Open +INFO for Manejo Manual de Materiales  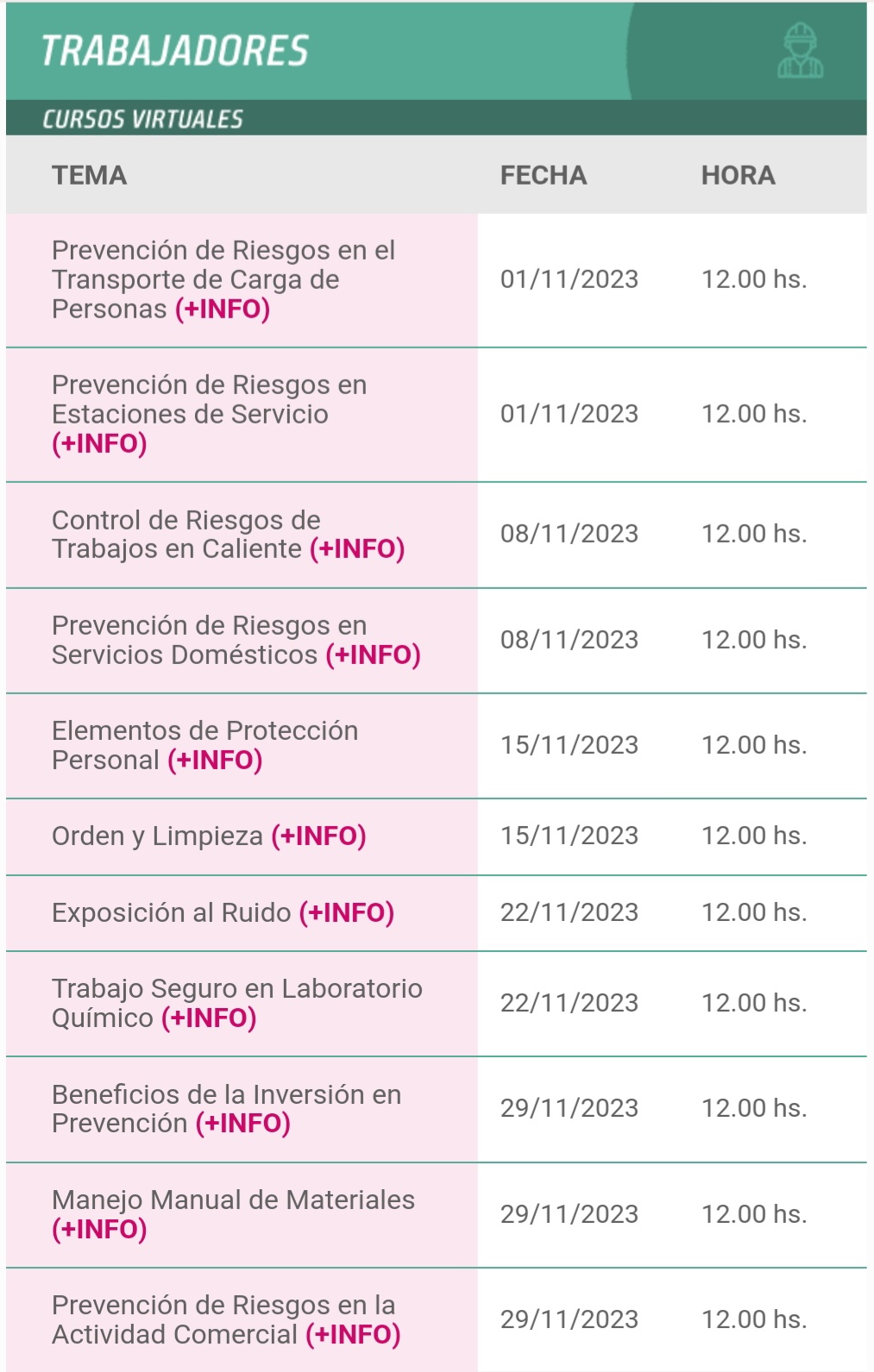(x=99, y=1228)
